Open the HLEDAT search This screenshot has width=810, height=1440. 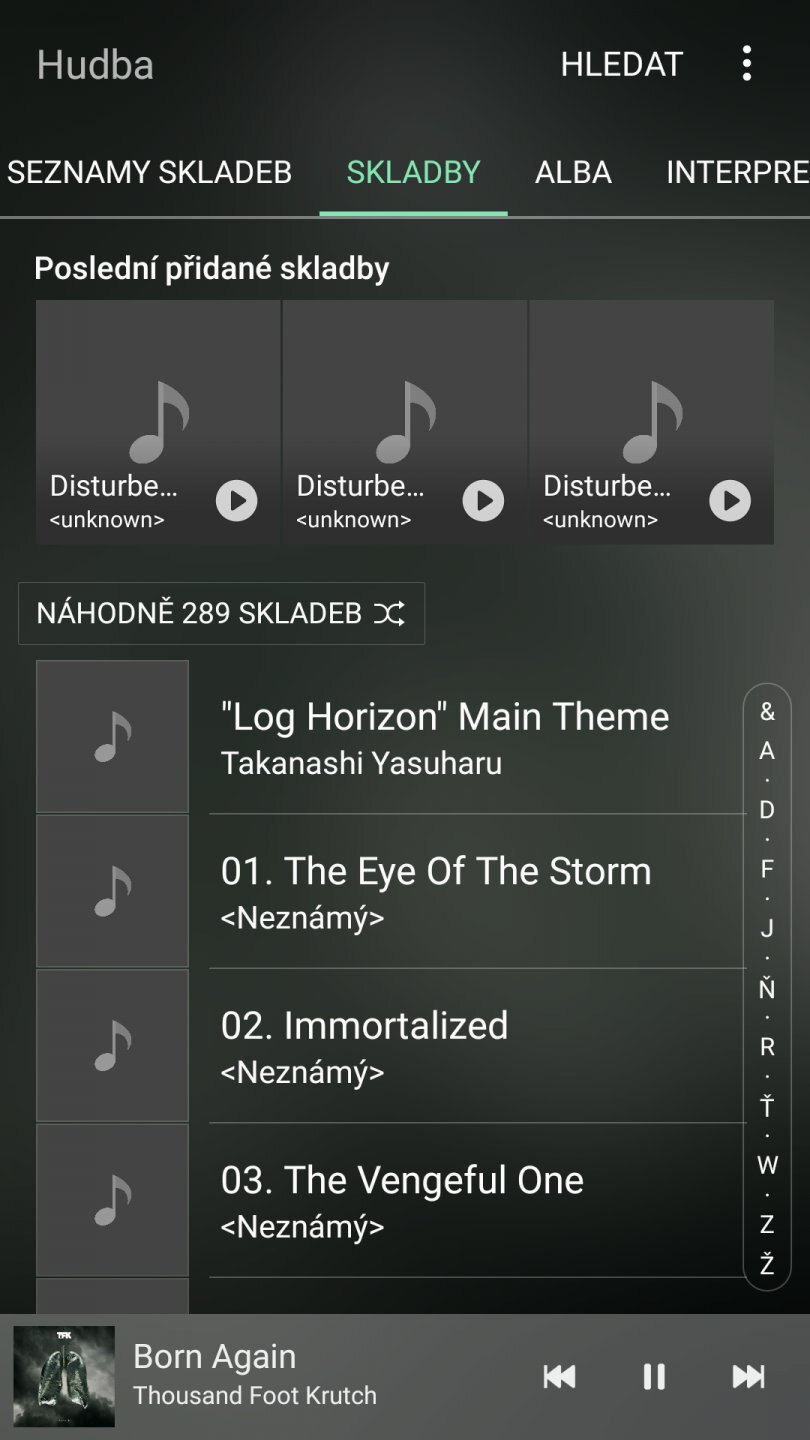pyautogui.click(x=621, y=65)
